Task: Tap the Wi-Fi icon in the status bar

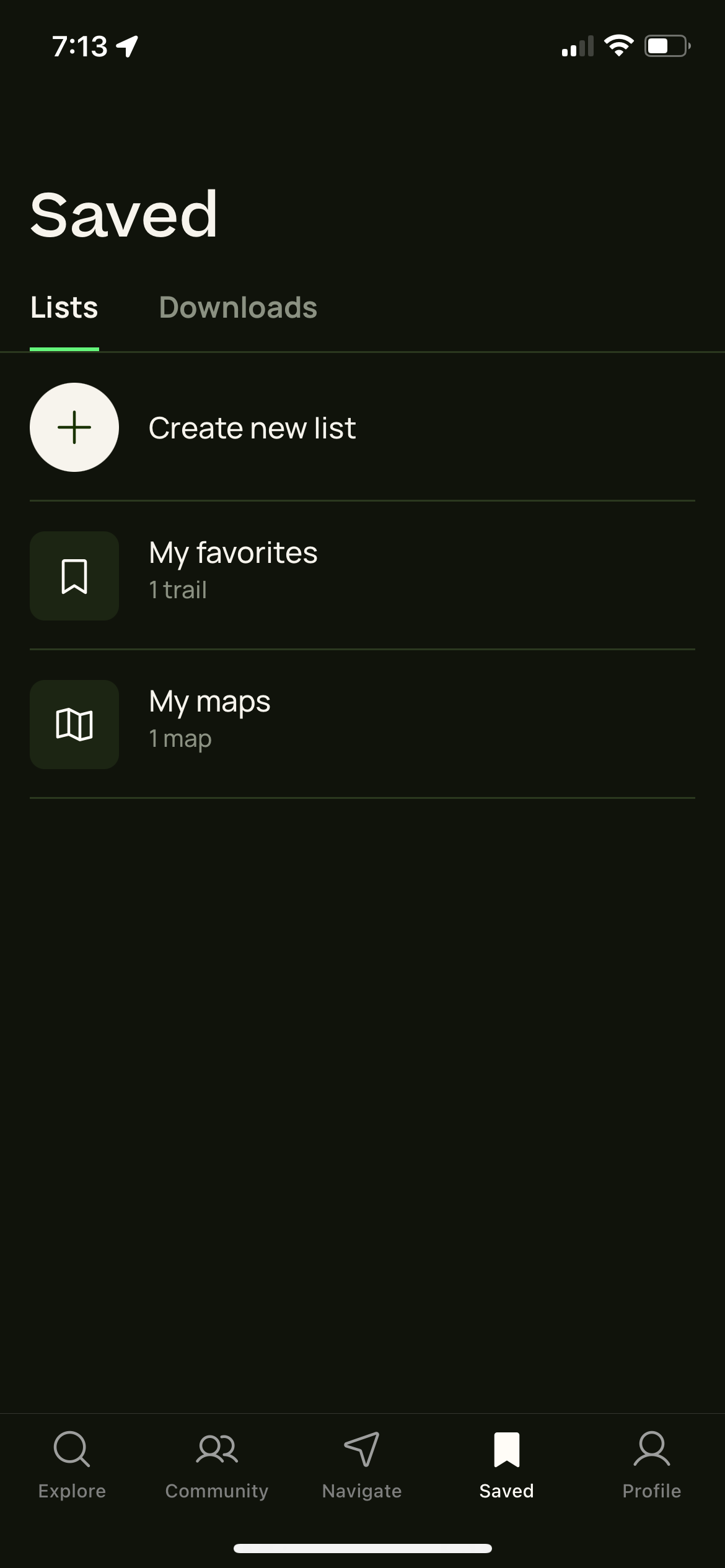Action: point(619,45)
